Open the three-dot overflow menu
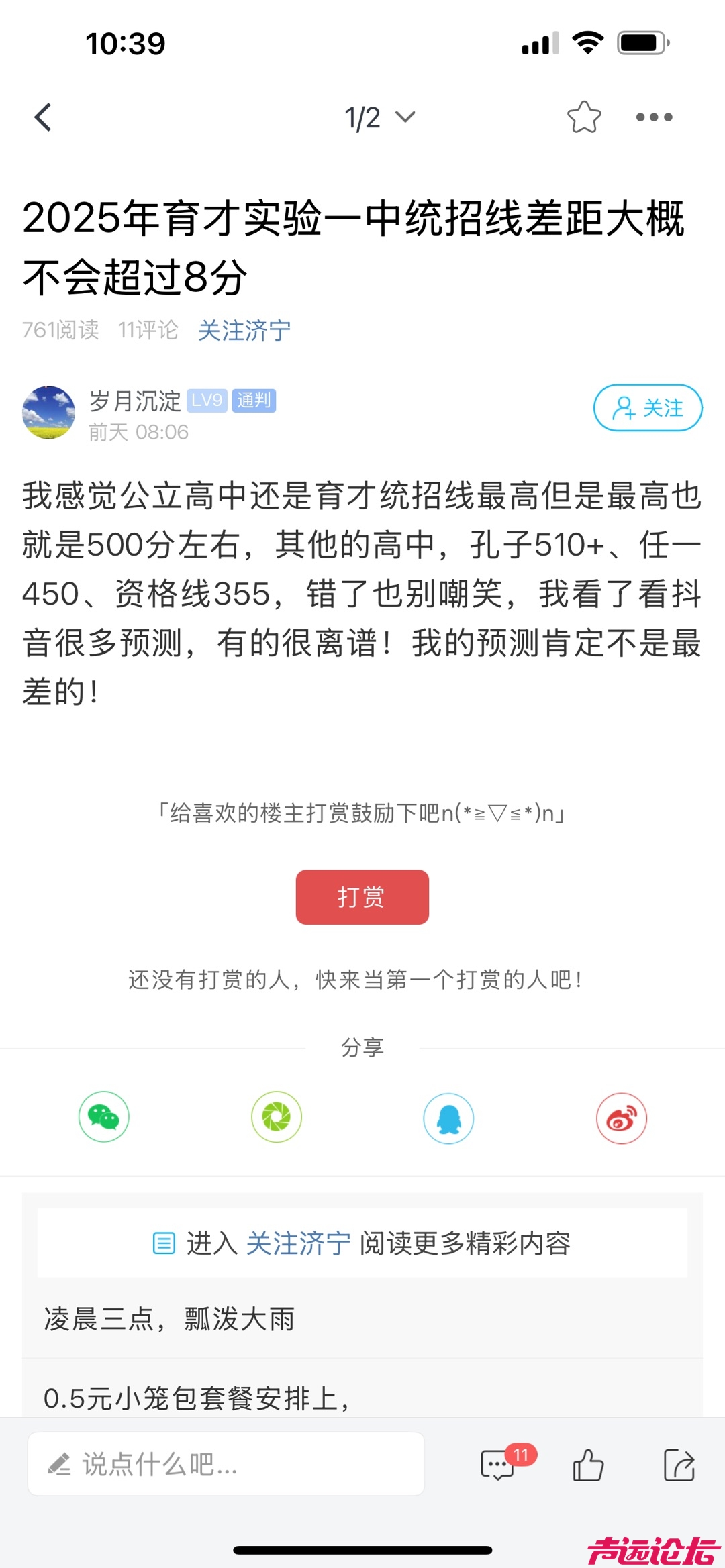725x1568 pixels. [x=654, y=117]
